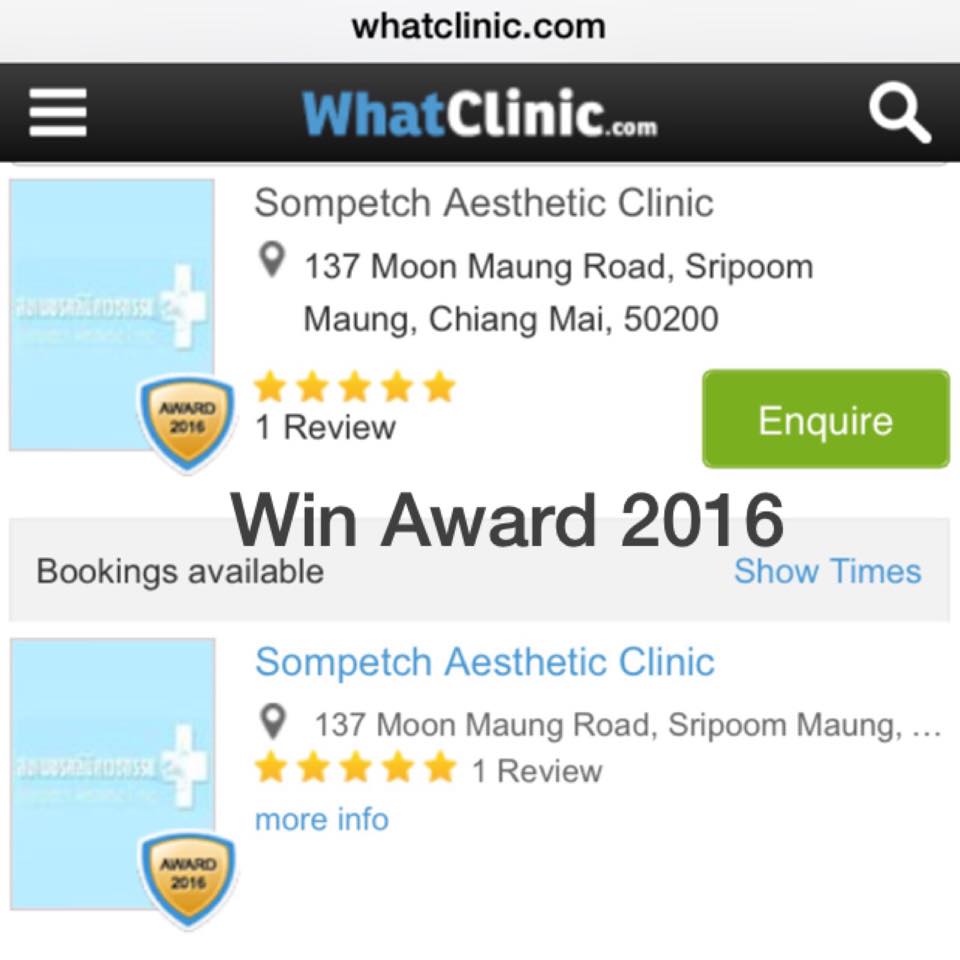
Task: Open the hamburger menu
Action: click(x=57, y=113)
